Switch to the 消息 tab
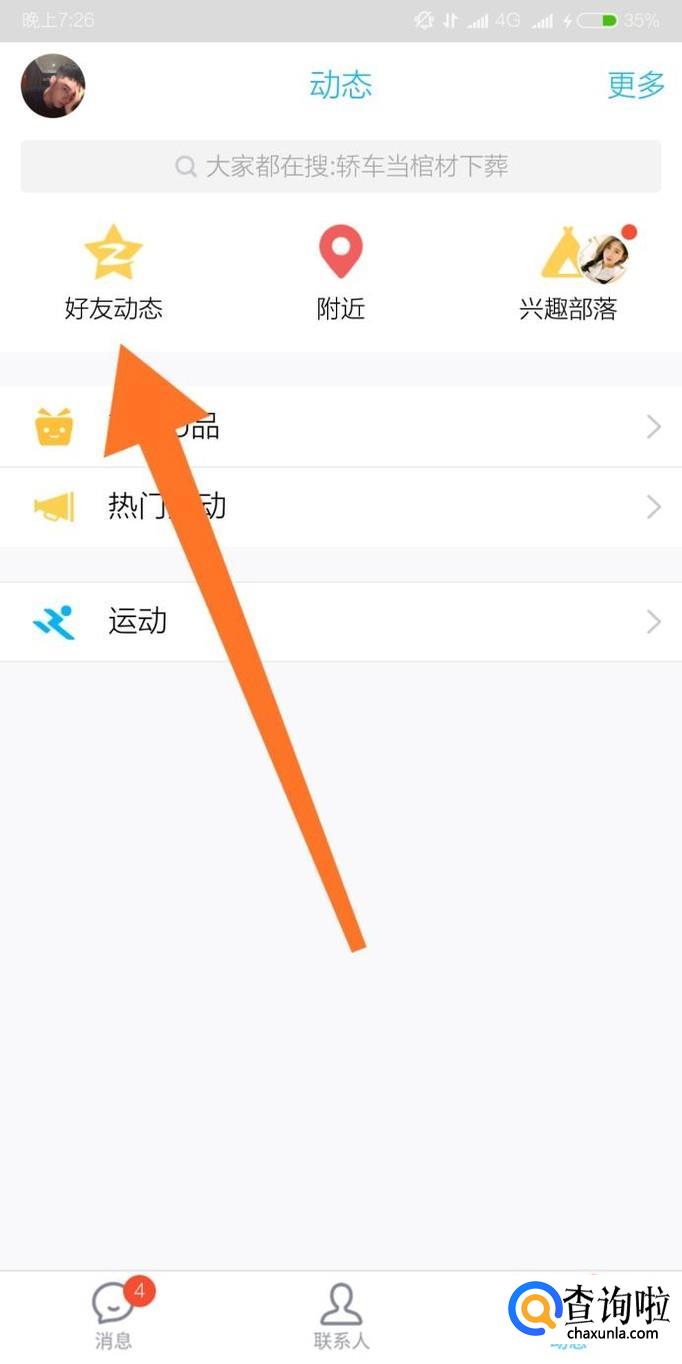This screenshot has width=682, height=1364. [114, 1314]
